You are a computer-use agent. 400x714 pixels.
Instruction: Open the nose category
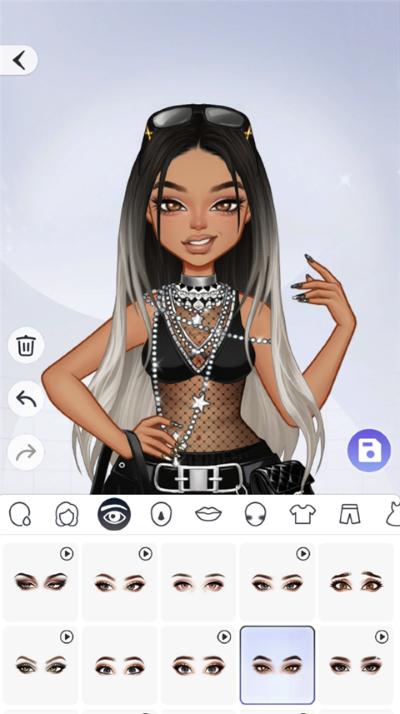pos(161,515)
